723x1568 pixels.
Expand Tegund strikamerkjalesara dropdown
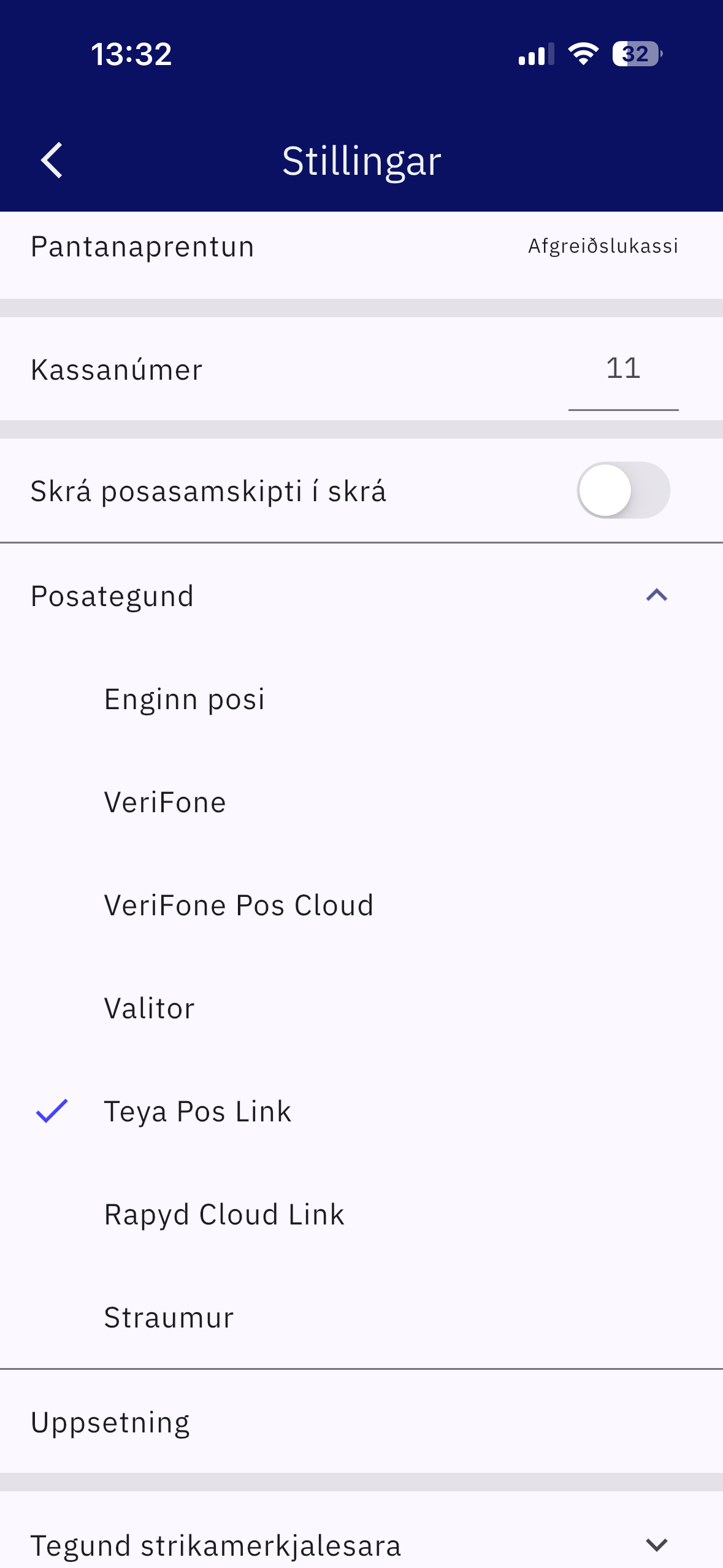tap(656, 1545)
